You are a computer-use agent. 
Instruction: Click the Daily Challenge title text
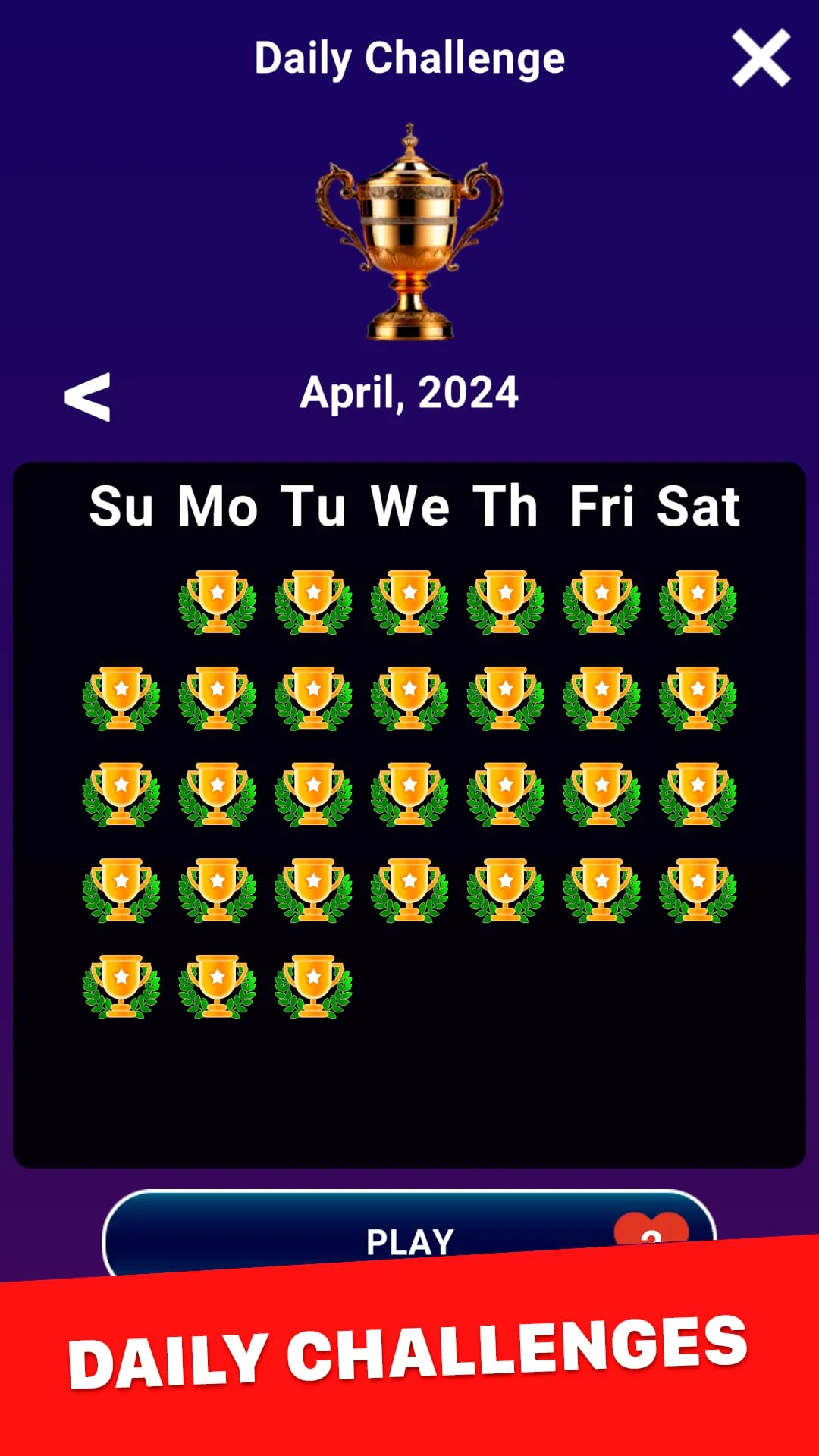pyautogui.click(x=408, y=59)
